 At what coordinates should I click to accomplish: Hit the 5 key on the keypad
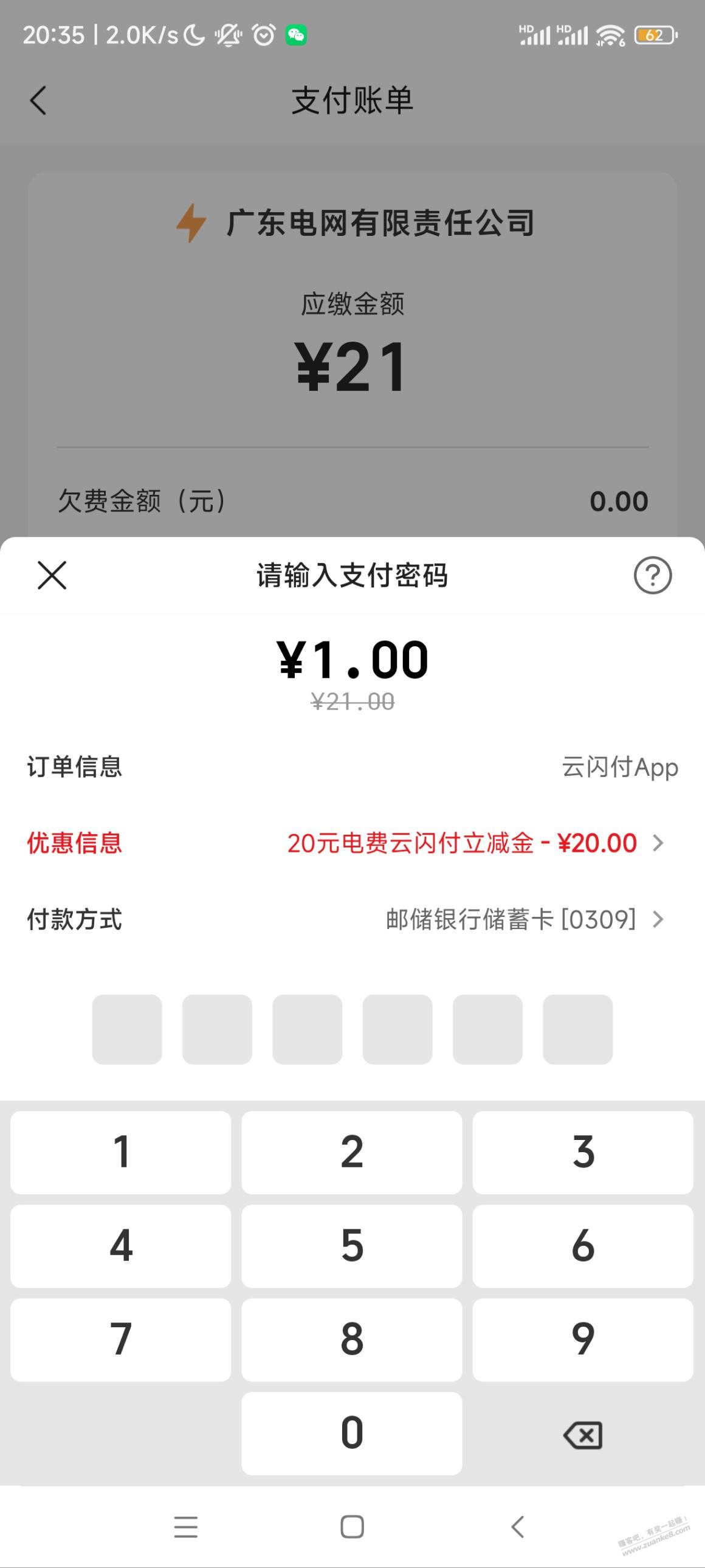351,1246
